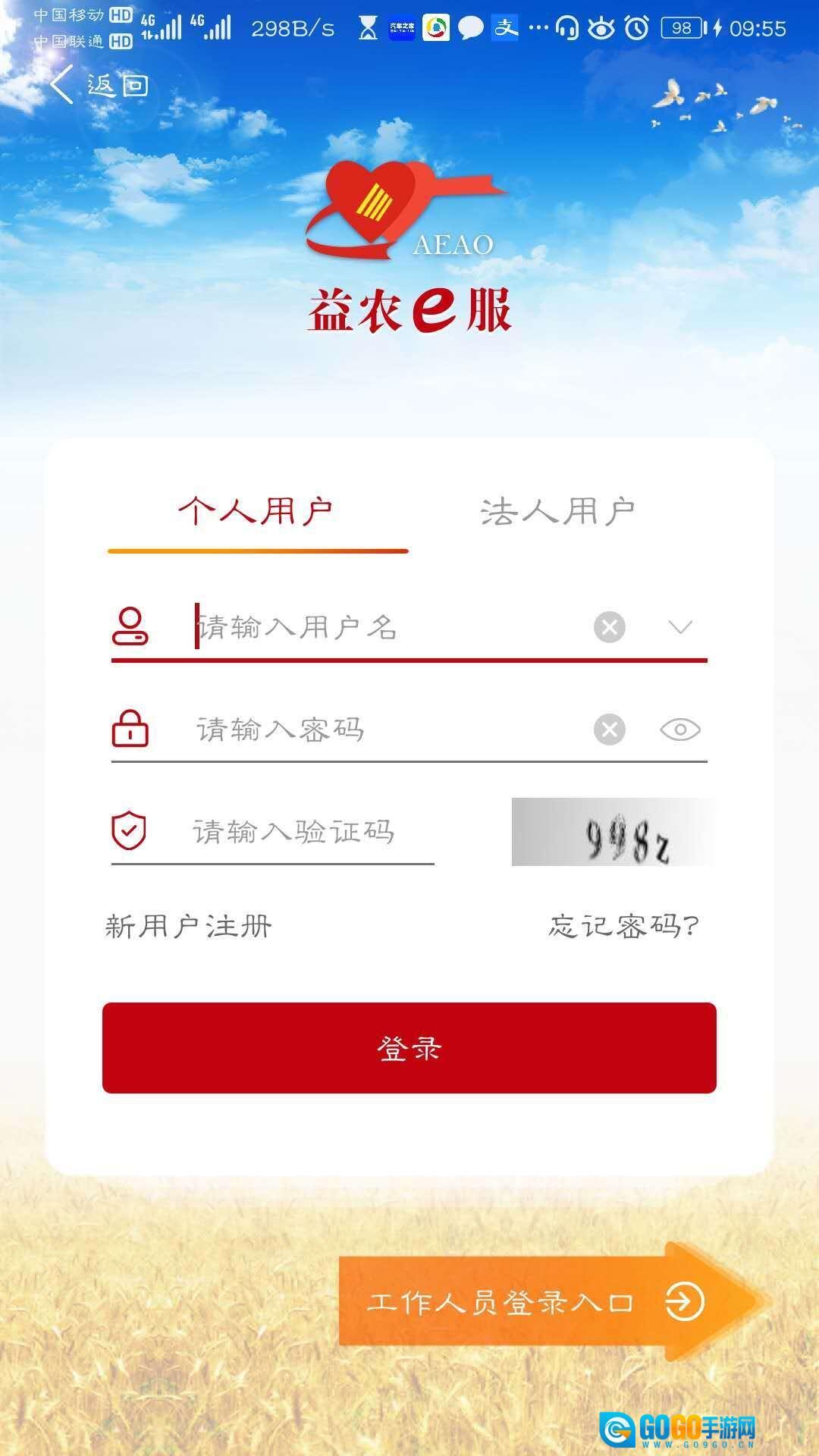
Task: Expand the saved usernames dropdown
Action: (680, 627)
